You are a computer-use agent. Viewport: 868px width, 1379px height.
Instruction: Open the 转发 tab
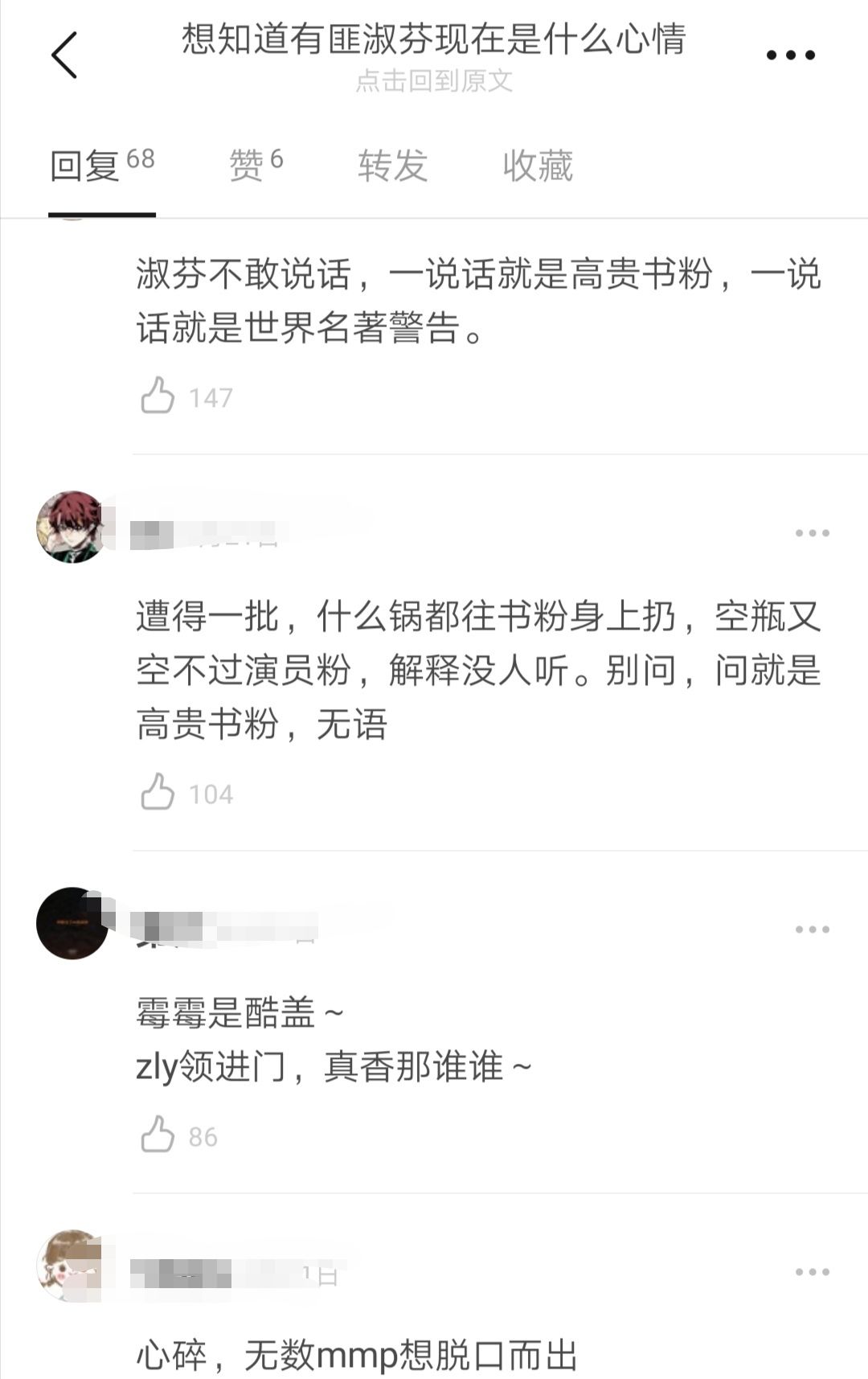pos(392,166)
